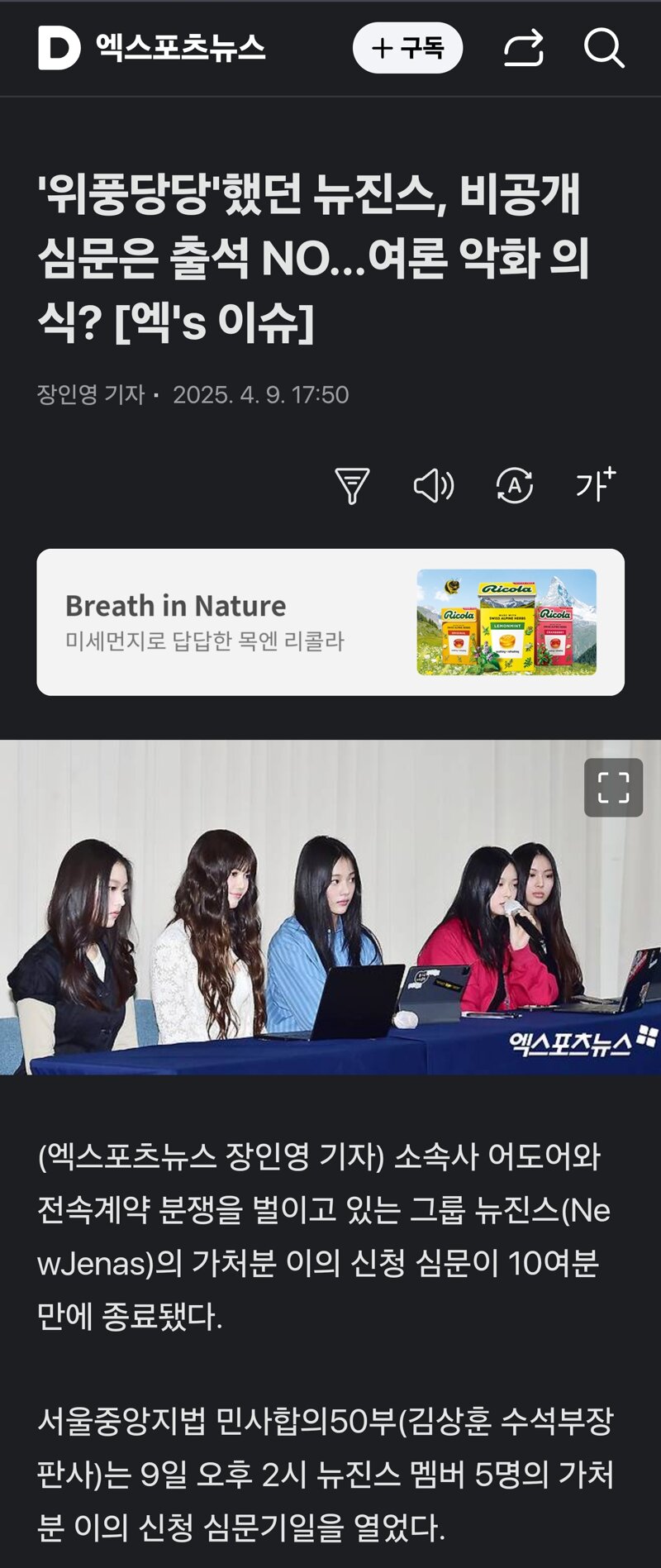661x1568 pixels.
Task: Listen to the article with speaker icon
Action: click(x=433, y=485)
